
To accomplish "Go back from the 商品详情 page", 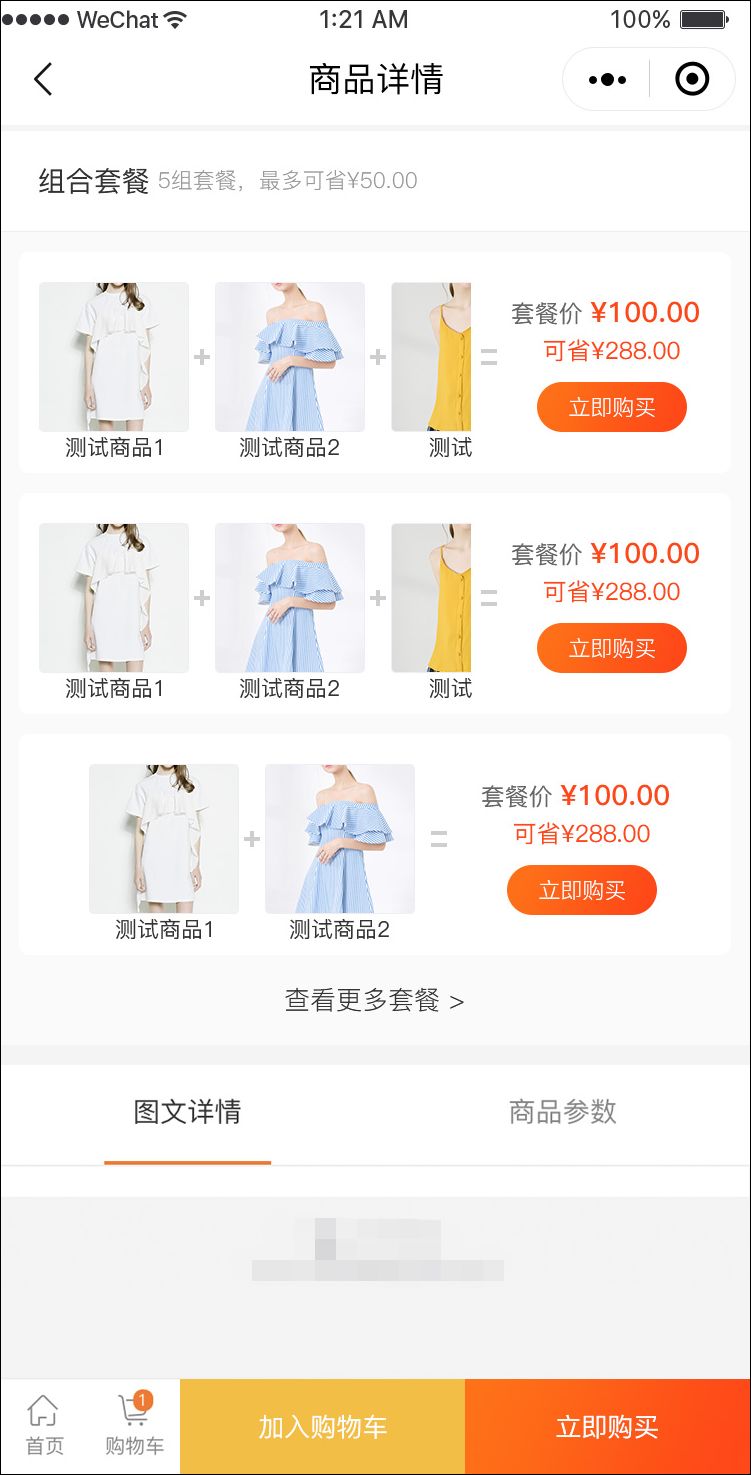I will 43,79.
